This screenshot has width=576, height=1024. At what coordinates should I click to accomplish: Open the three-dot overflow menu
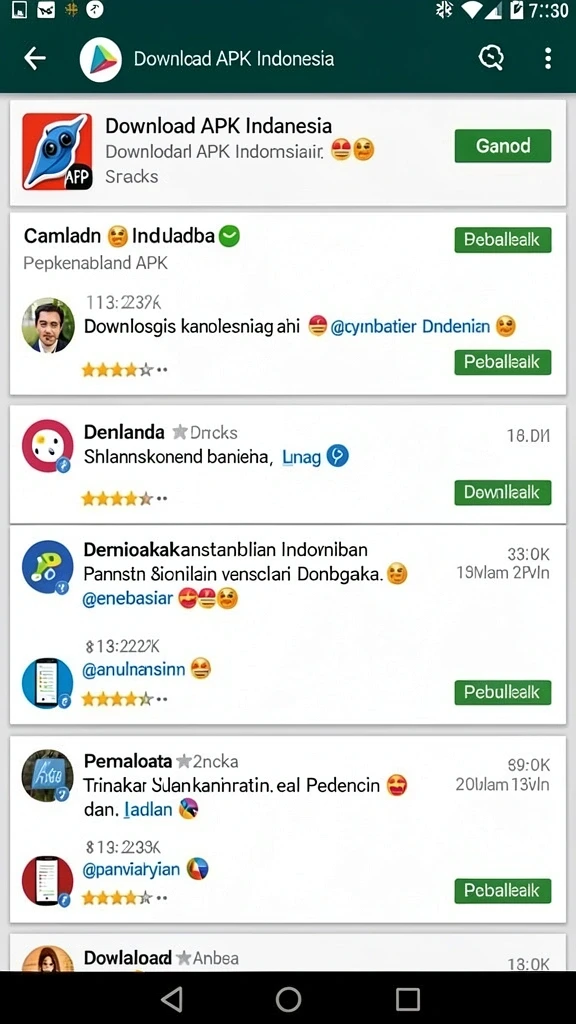click(x=547, y=59)
